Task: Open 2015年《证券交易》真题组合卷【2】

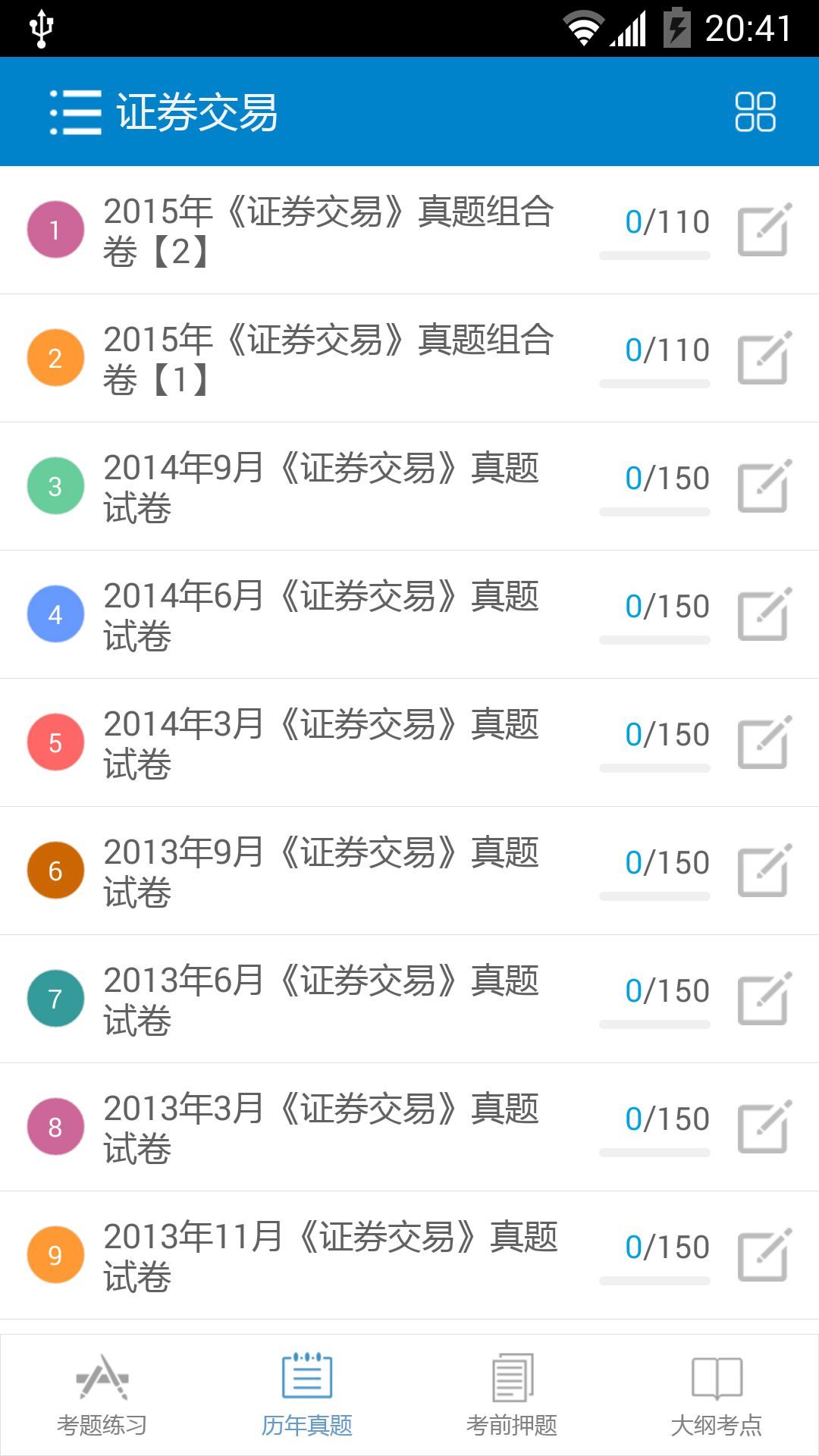Action: pos(328,231)
